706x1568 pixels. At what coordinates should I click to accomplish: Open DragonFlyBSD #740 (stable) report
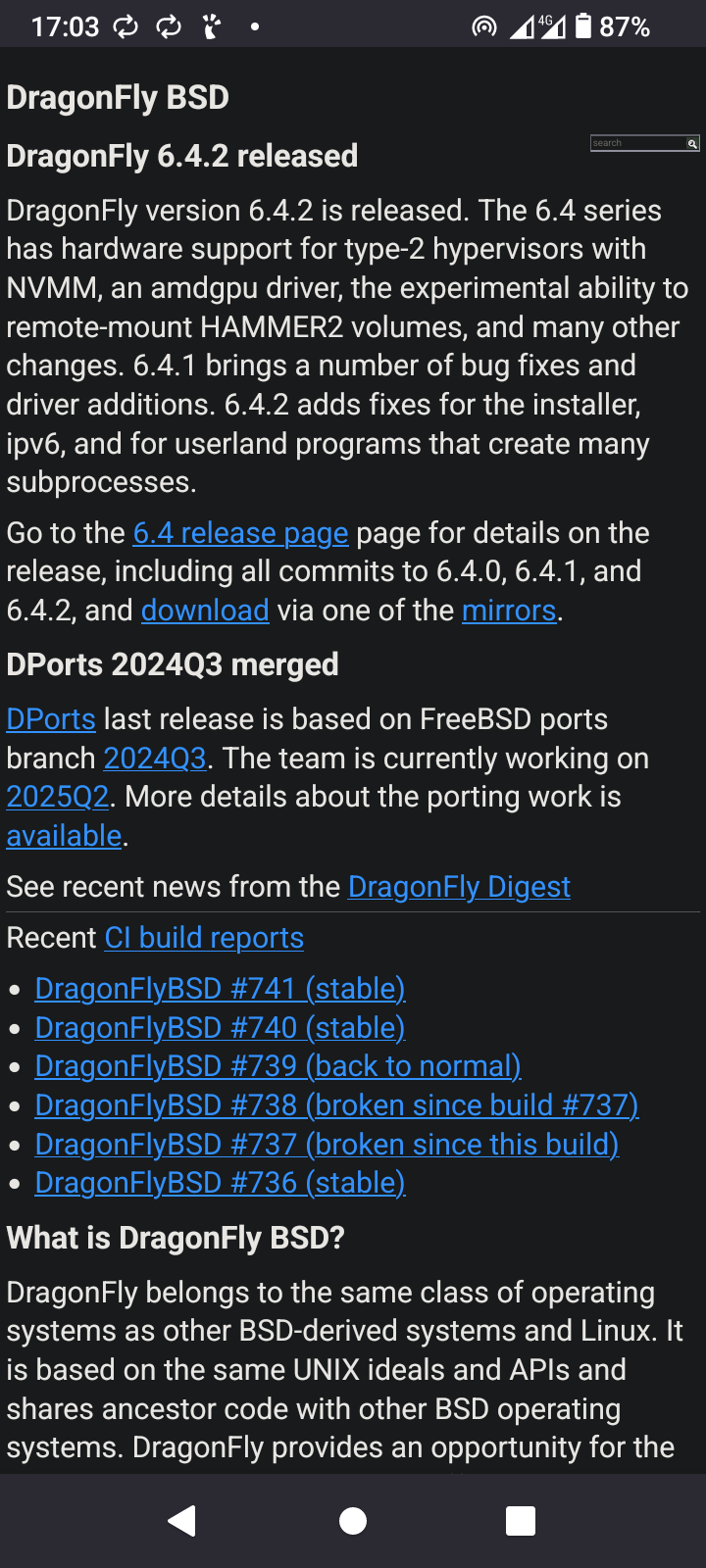[220, 1028]
